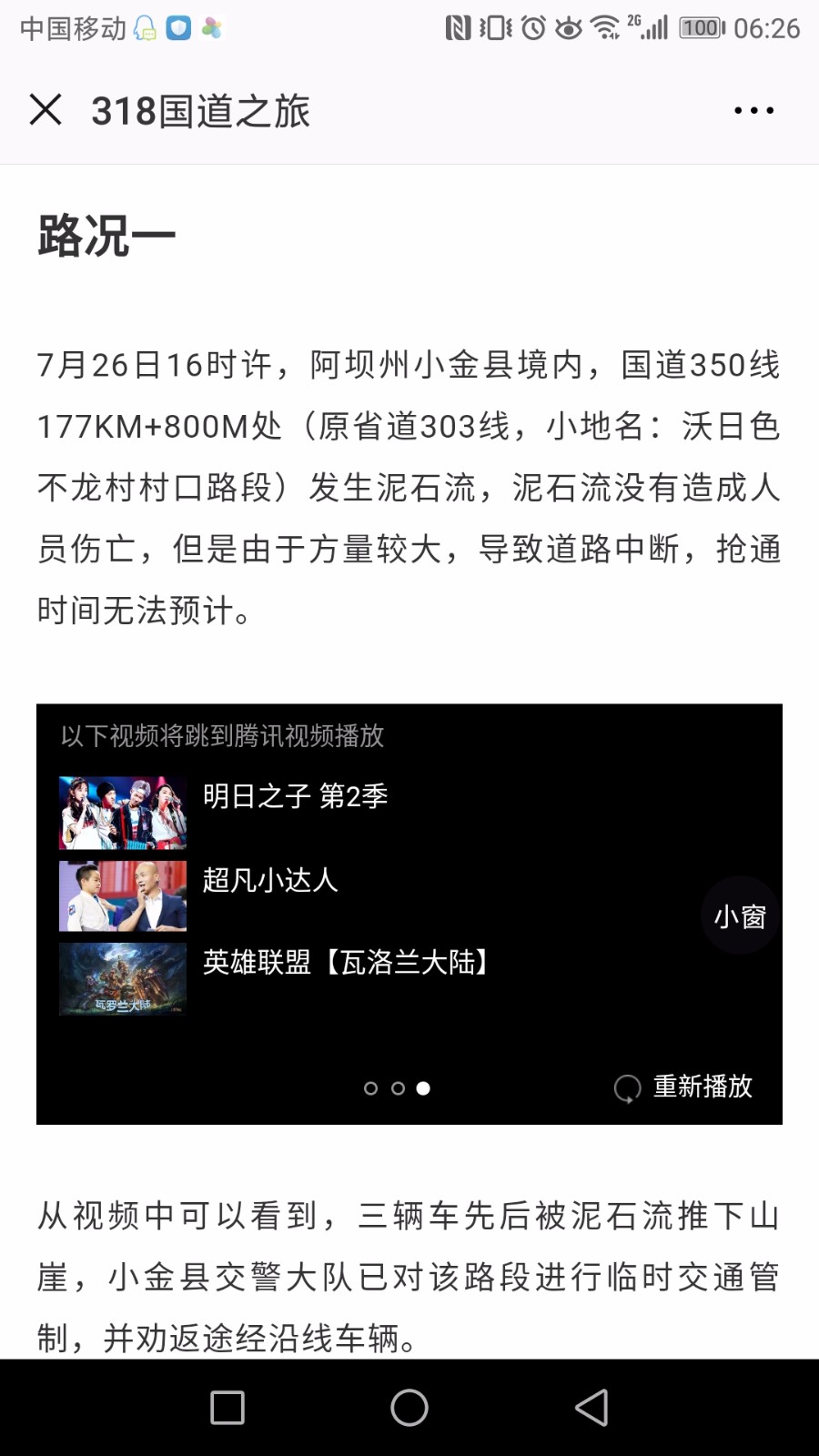Replay the video with 重新播放
The height and width of the screenshot is (1456, 819).
tap(684, 1087)
